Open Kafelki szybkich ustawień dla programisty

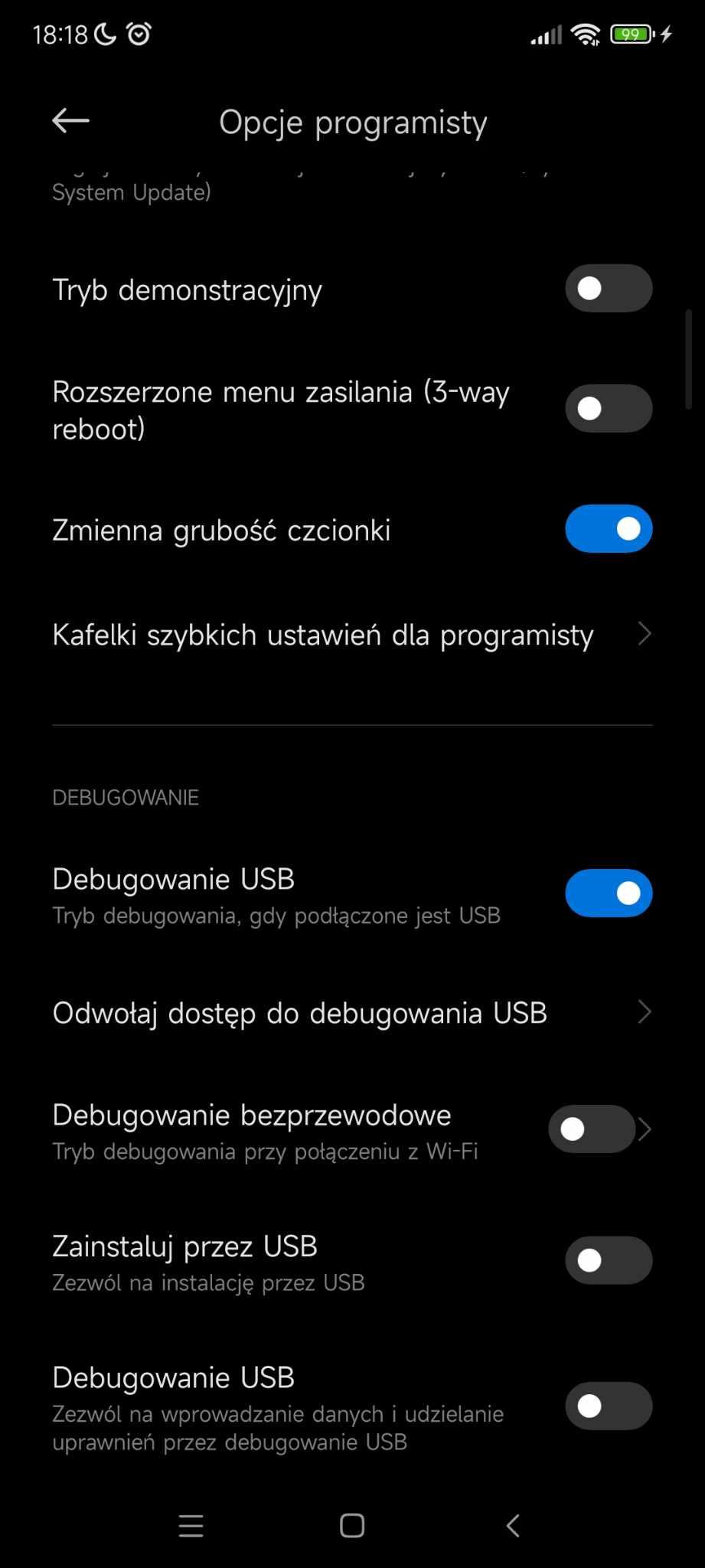click(351, 635)
